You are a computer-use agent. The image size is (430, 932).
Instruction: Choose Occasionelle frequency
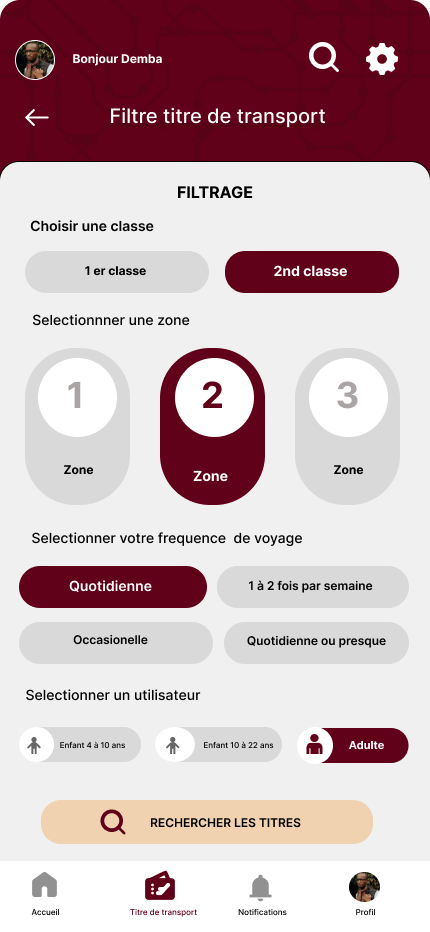click(x=116, y=643)
